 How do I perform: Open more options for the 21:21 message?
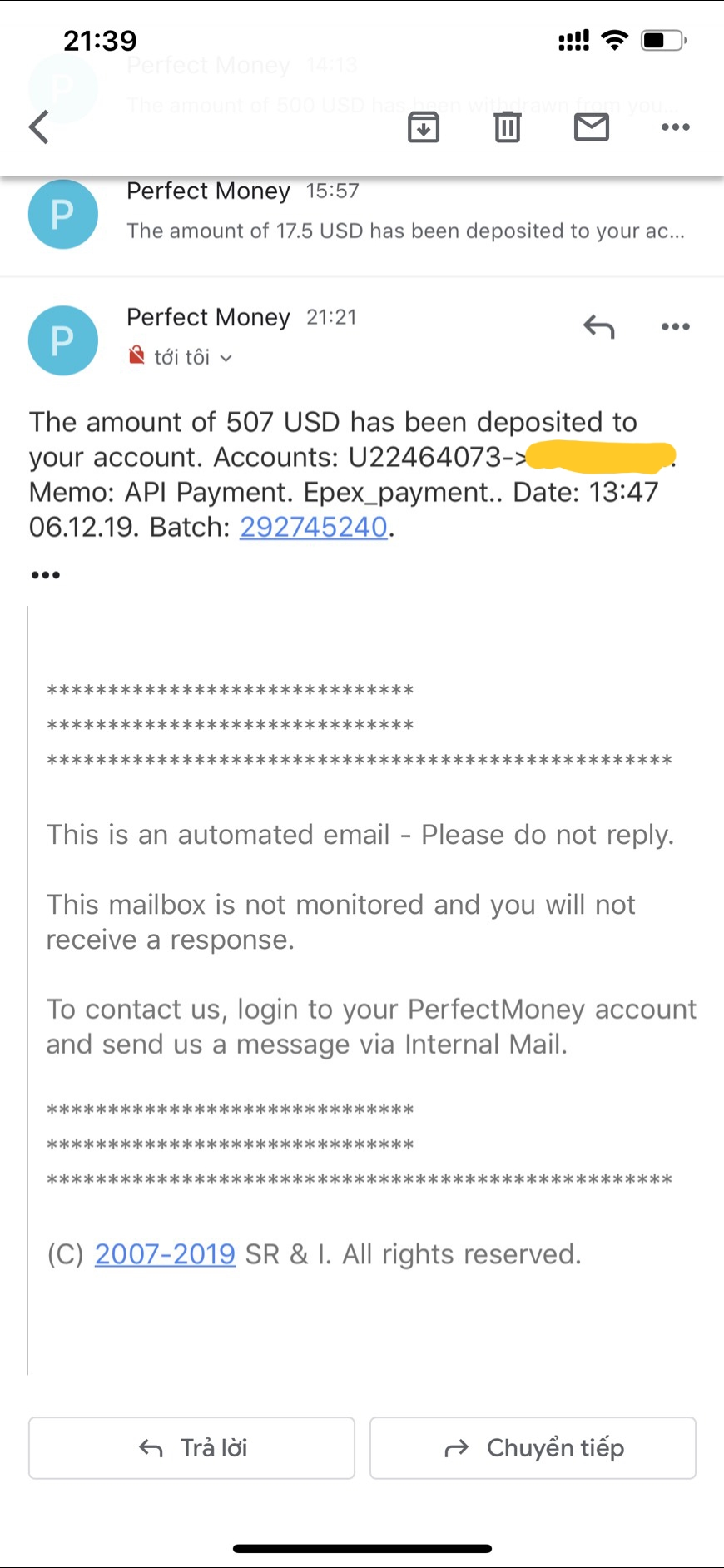pyautogui.click(x=675, y=326)
